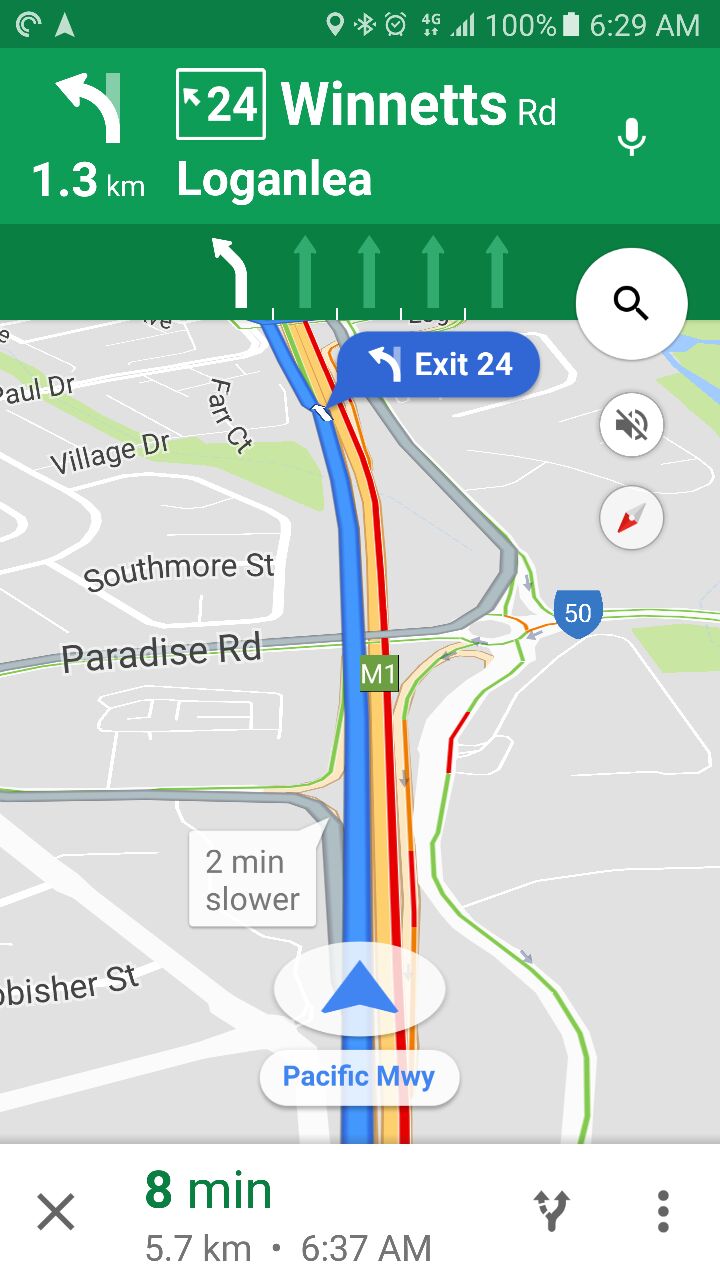
Task: Close navigation with the X button
Action: (x=56, y=1212)
